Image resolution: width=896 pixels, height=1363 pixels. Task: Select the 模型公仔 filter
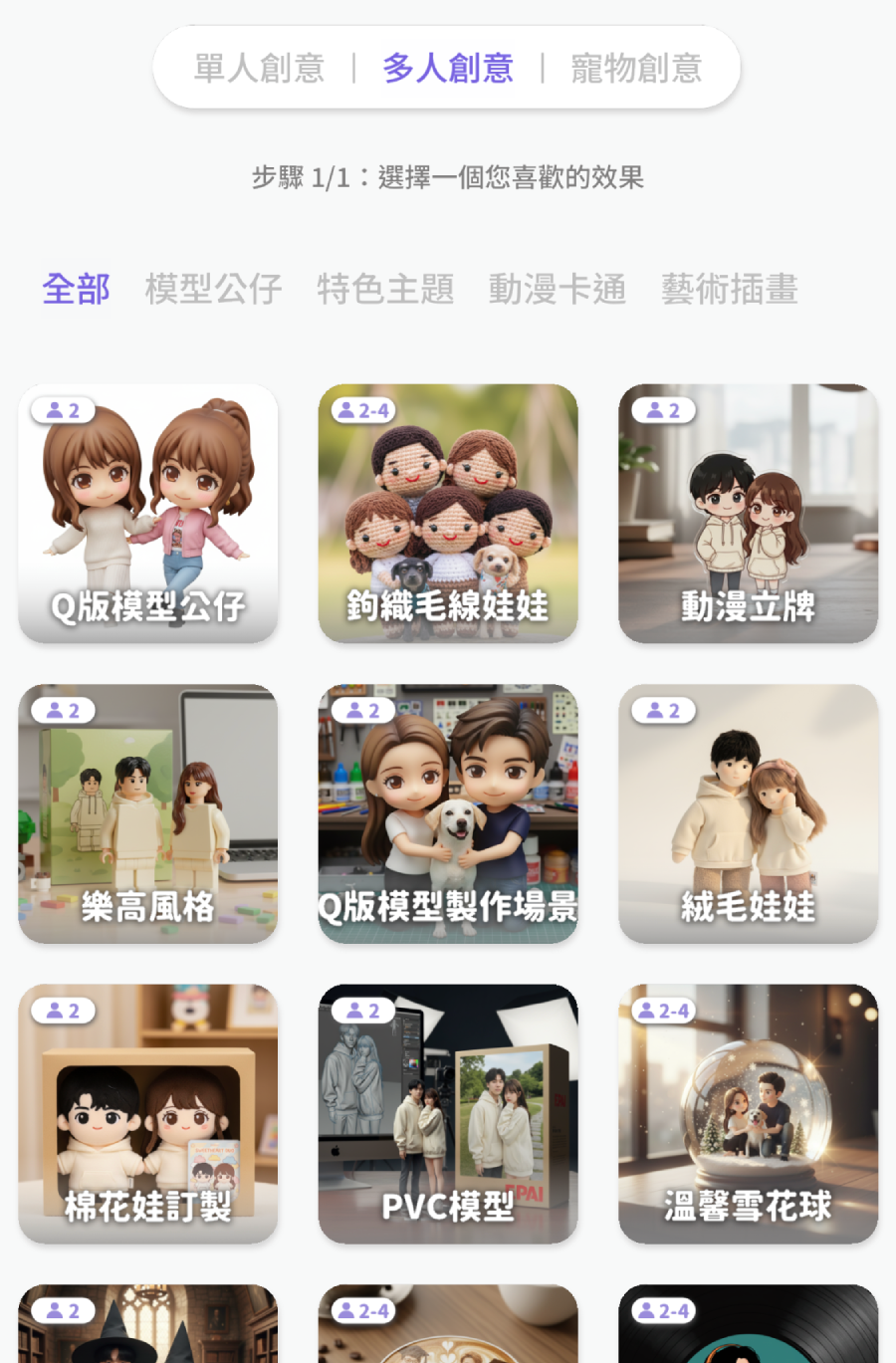pos(212,290)
